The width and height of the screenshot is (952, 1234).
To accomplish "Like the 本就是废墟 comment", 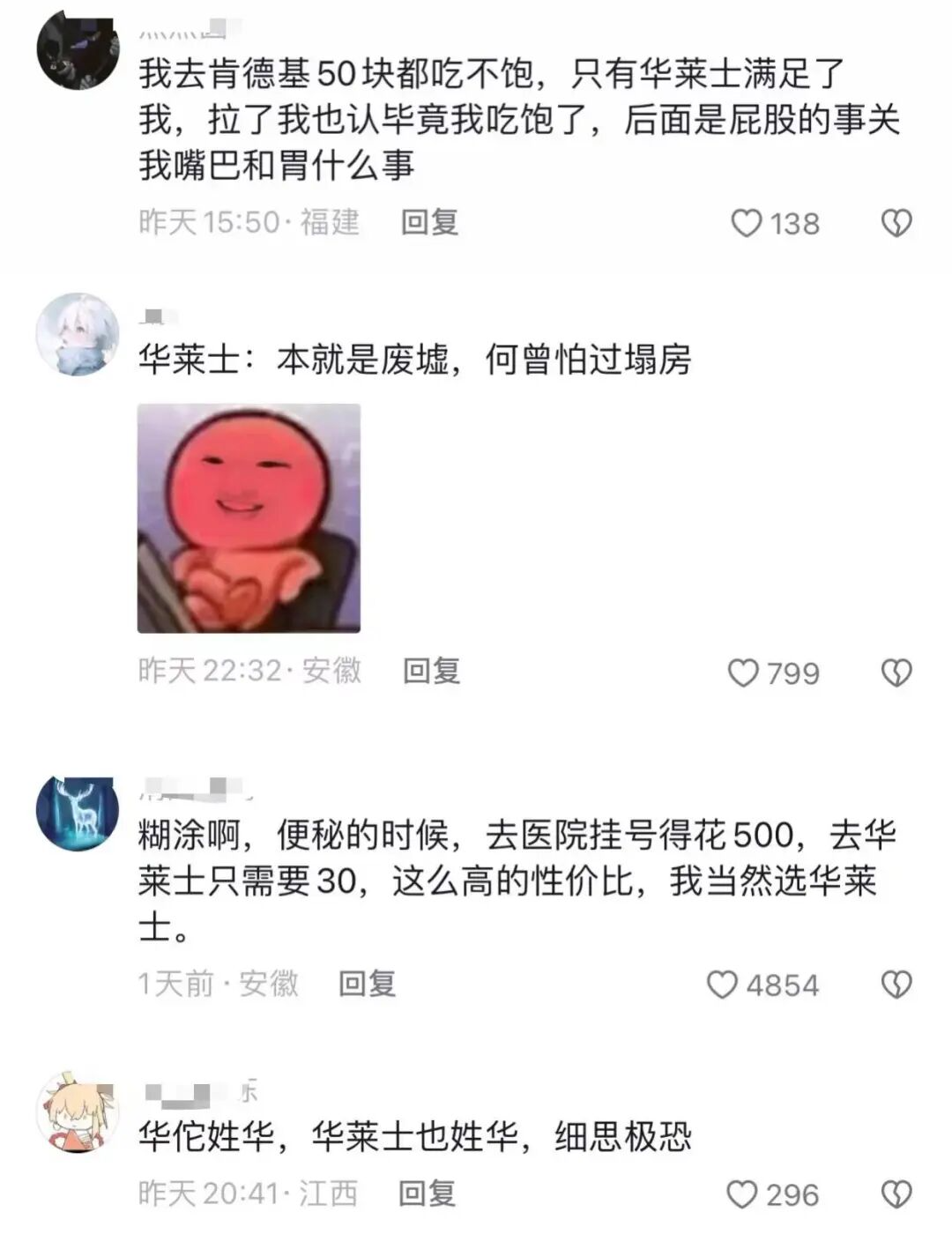I will (x=743, y=673).
